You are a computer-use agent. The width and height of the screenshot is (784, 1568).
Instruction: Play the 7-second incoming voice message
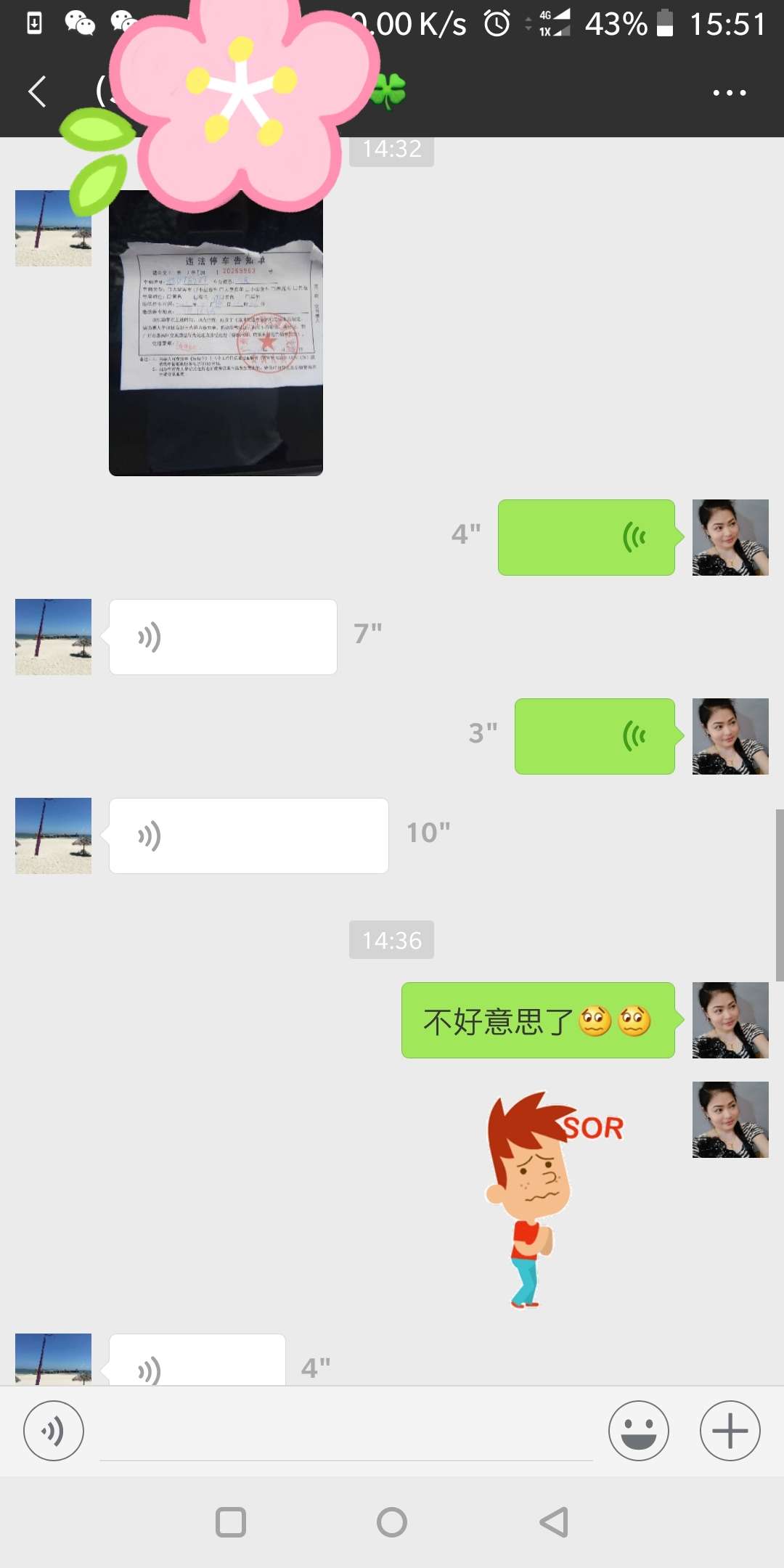(x=221, y=637)
